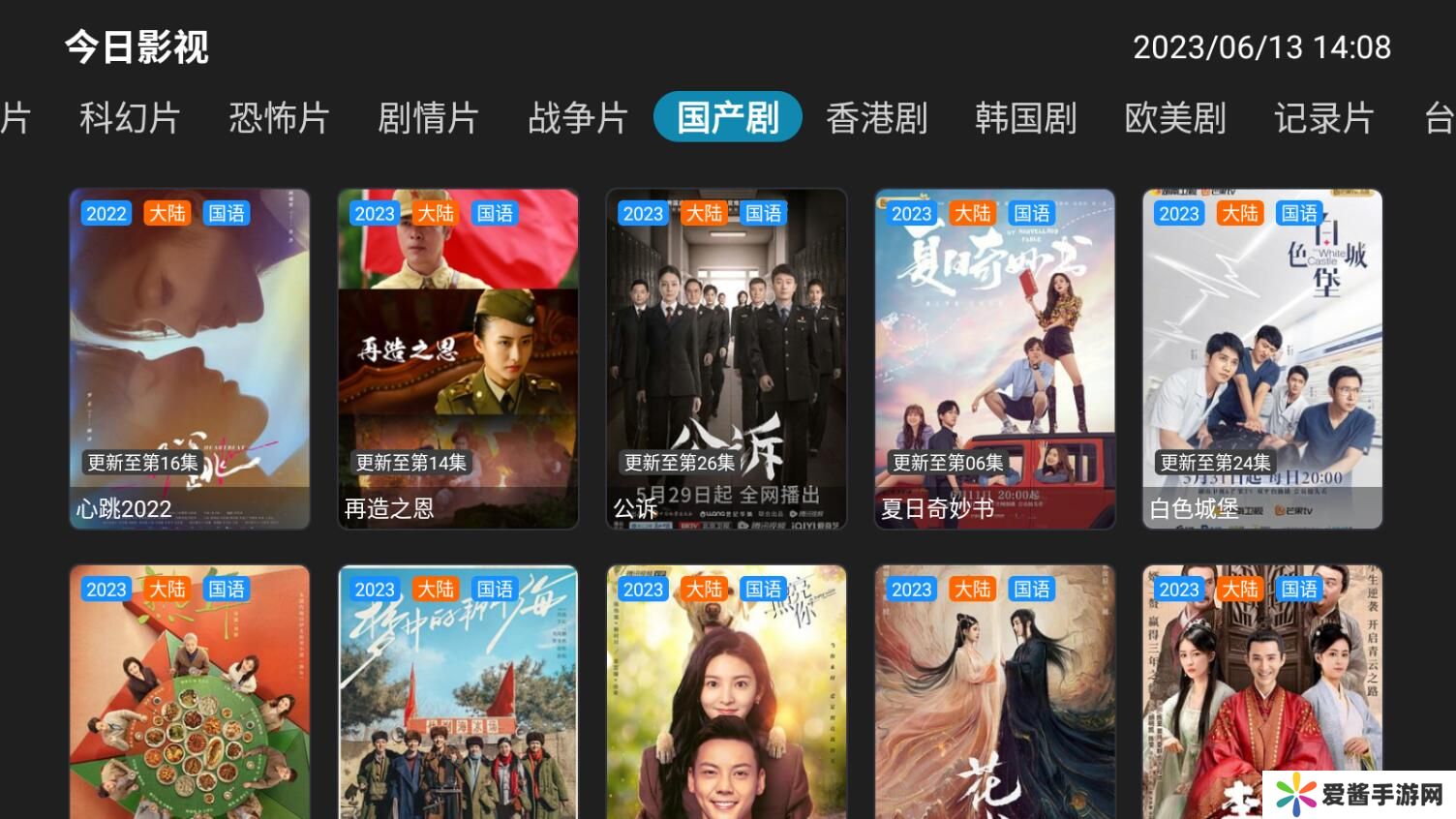Screen dimensions: 1456x819
Task: Switch to the 香港剧 tab
Action: pyautogui.click(x=876, y=118)
